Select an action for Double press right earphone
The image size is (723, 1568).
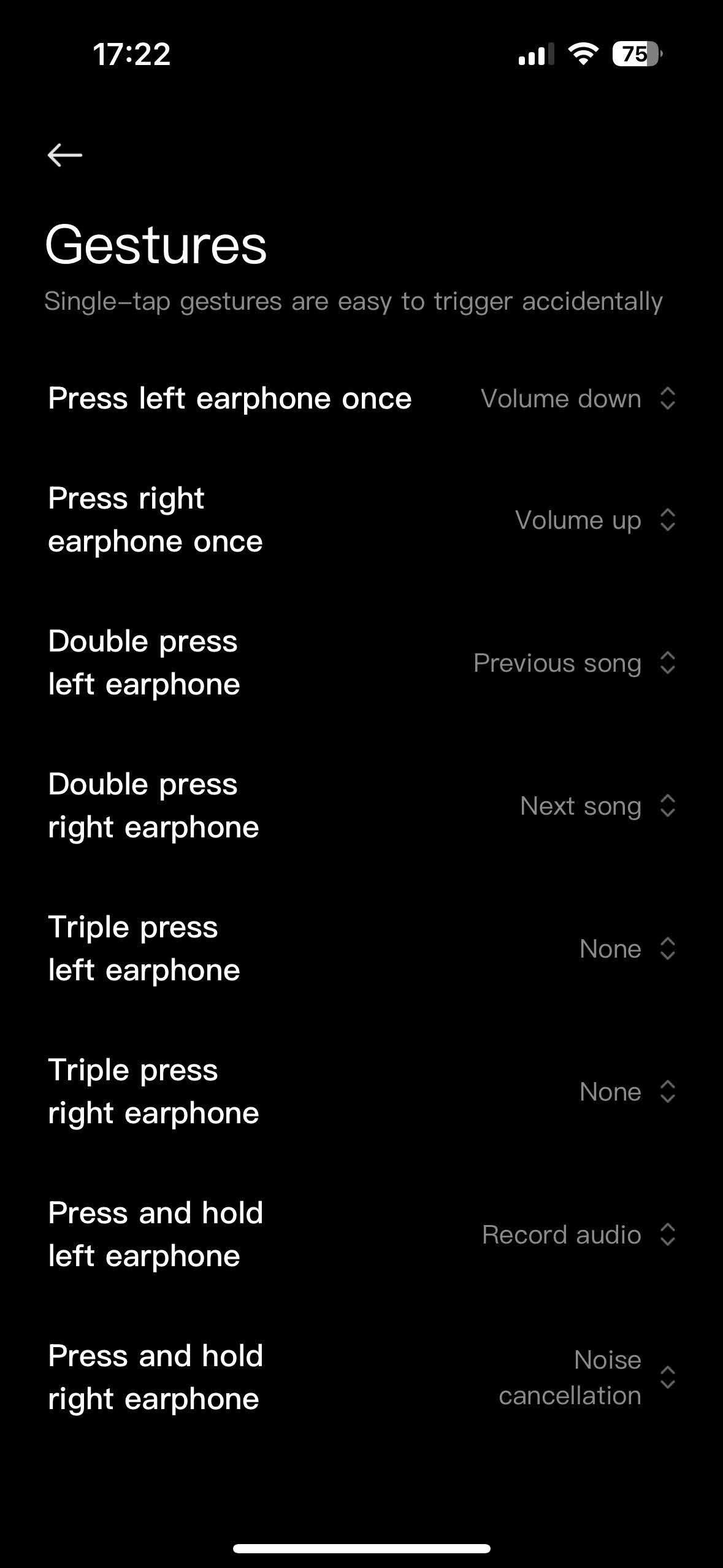point(362,805)
